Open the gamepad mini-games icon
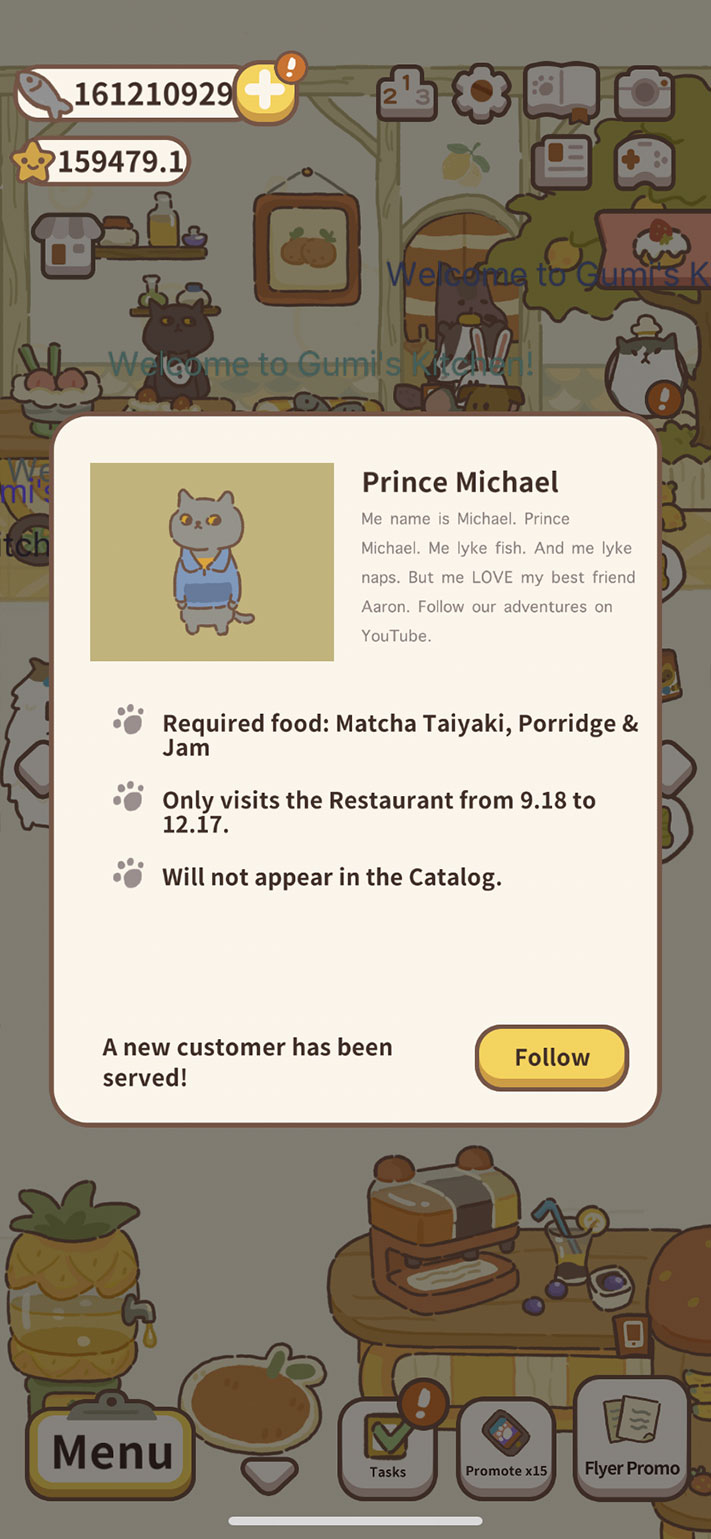711x1539 pixels. tap(643, 161)
